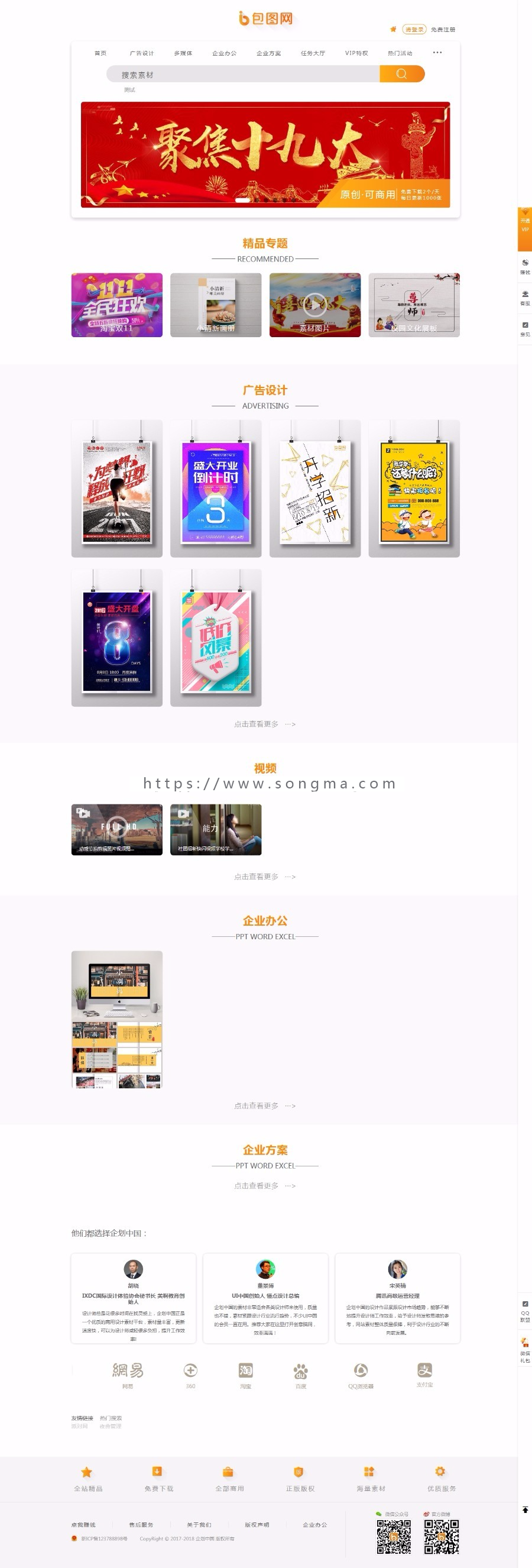This screenshot has height=1568, width=532.
Task: Play the 素材图片 video thumbnail
Action: [314, 306]
